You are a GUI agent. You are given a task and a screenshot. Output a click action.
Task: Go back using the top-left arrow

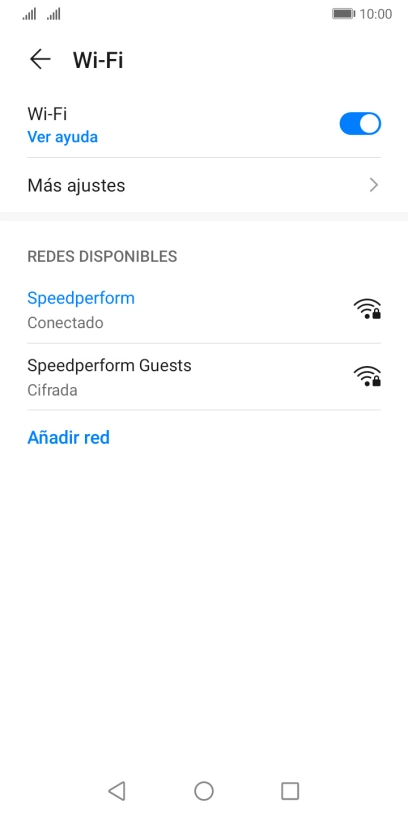click(40, 60)
